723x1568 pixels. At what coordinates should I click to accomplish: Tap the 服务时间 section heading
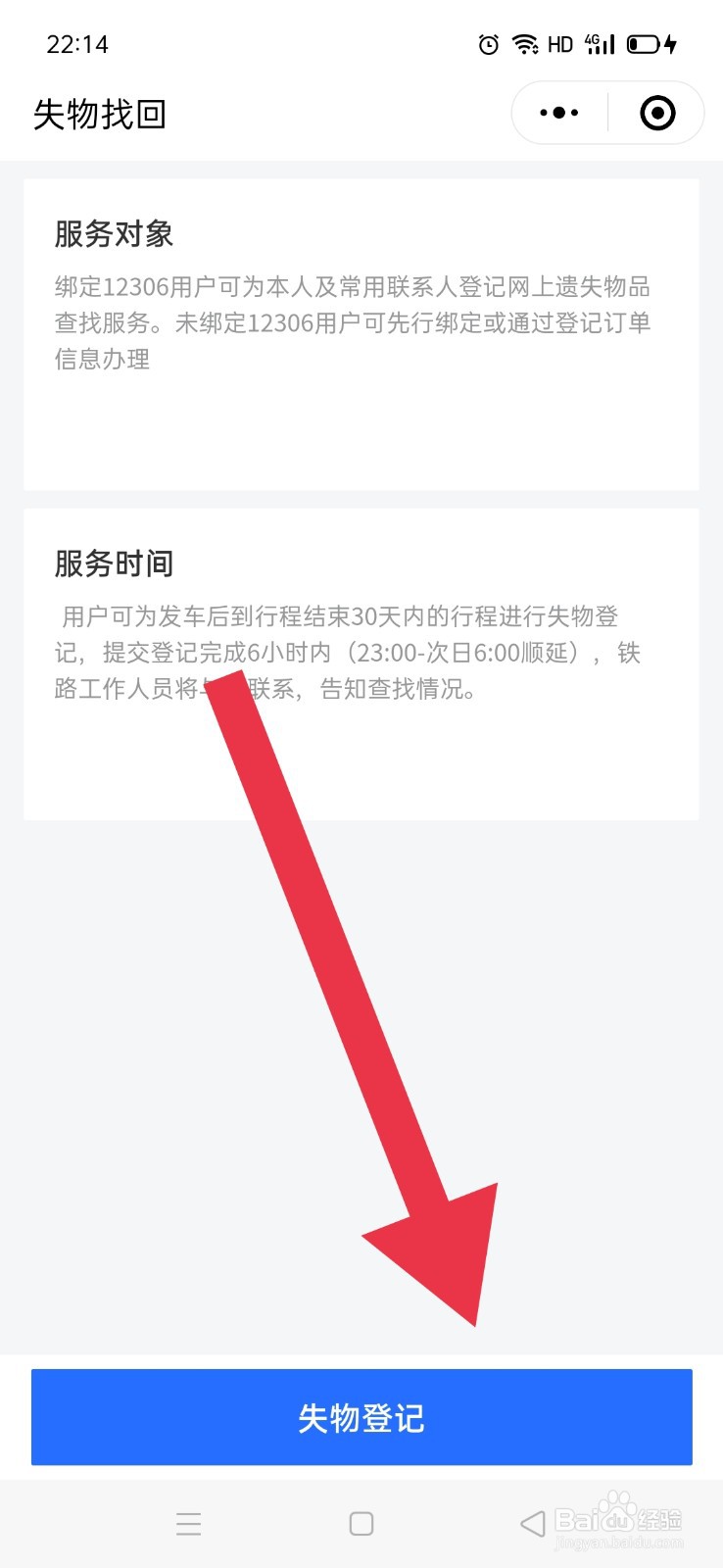click(113, 563)
